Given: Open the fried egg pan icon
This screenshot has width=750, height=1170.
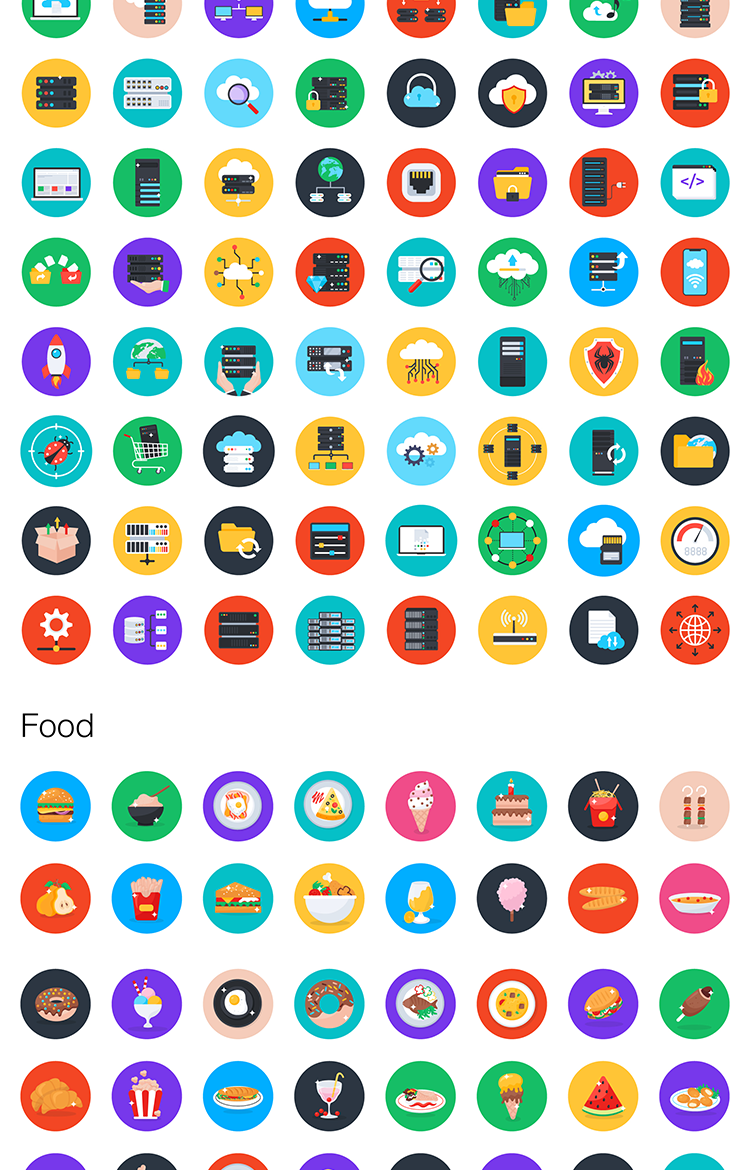Looking at the screenshot, I should 238,1004.
